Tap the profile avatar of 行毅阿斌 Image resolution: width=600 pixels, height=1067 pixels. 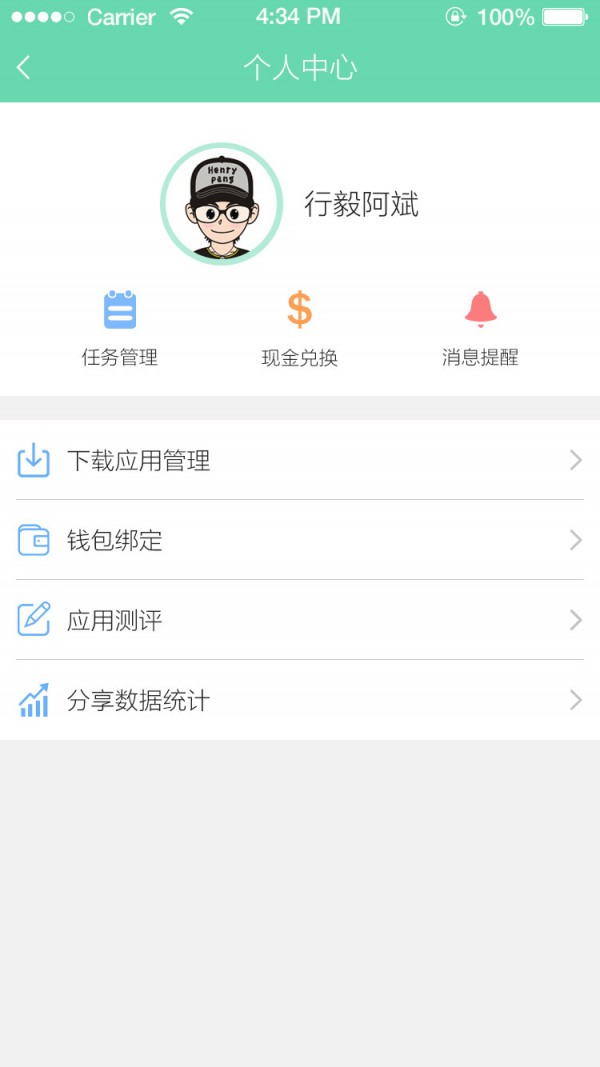221,204
